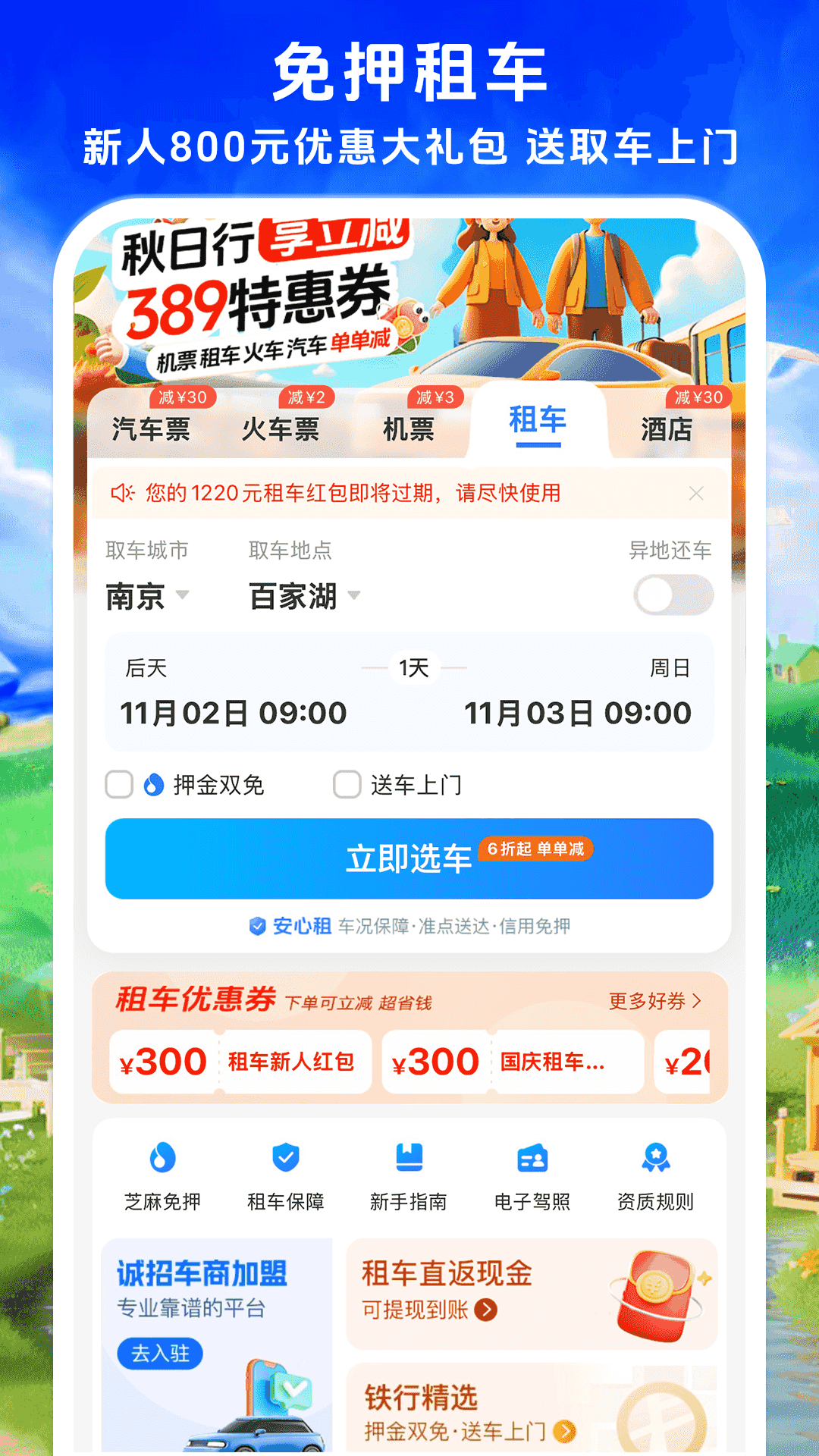819x1456 pixels.
Task: Dismiss the 1220元租车红包 expiring notice
Action: [695, 492]
